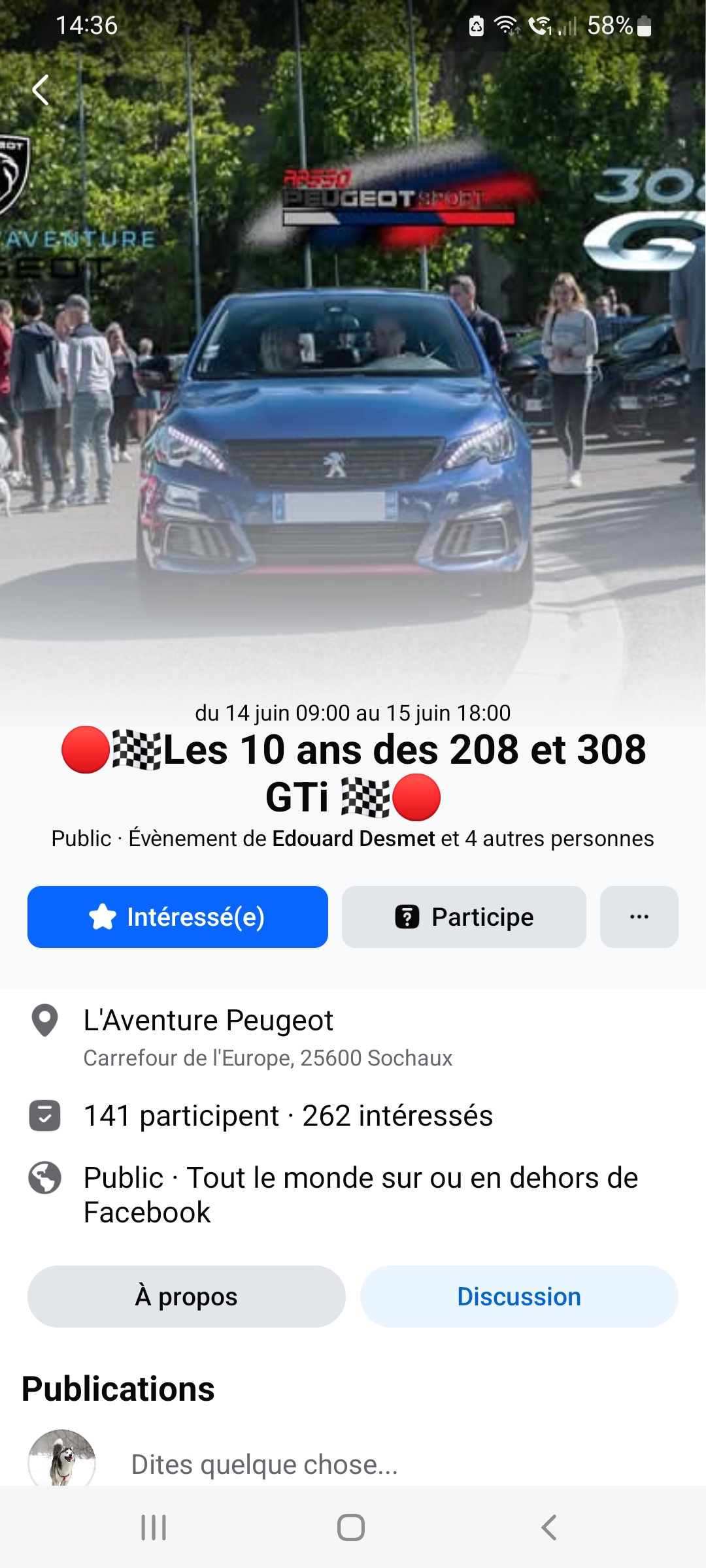706x1568 pixels.
Task: Switch to the À propos tab
Action: pyautogui.click(x=186, y=1296)
